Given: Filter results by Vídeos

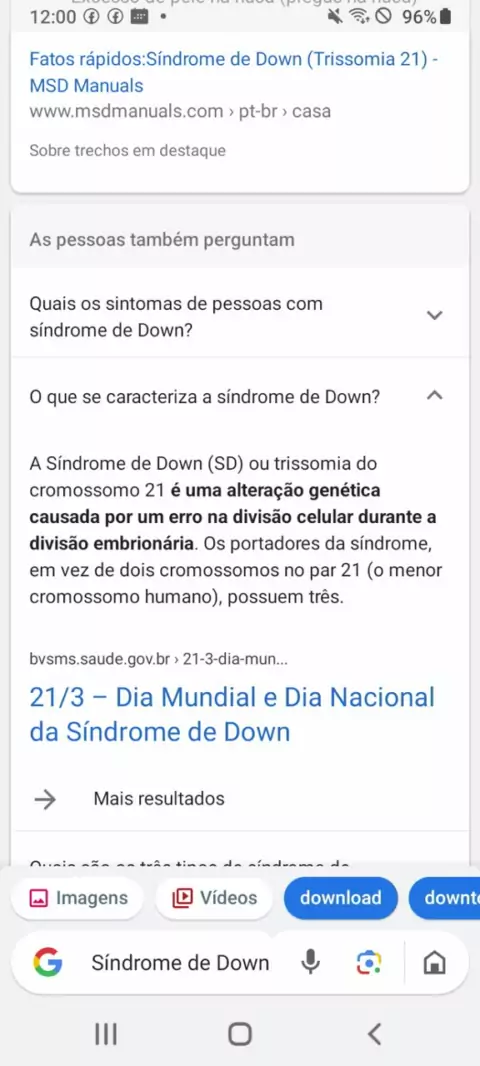Looking at the screenshot, I should coord(214,898).
